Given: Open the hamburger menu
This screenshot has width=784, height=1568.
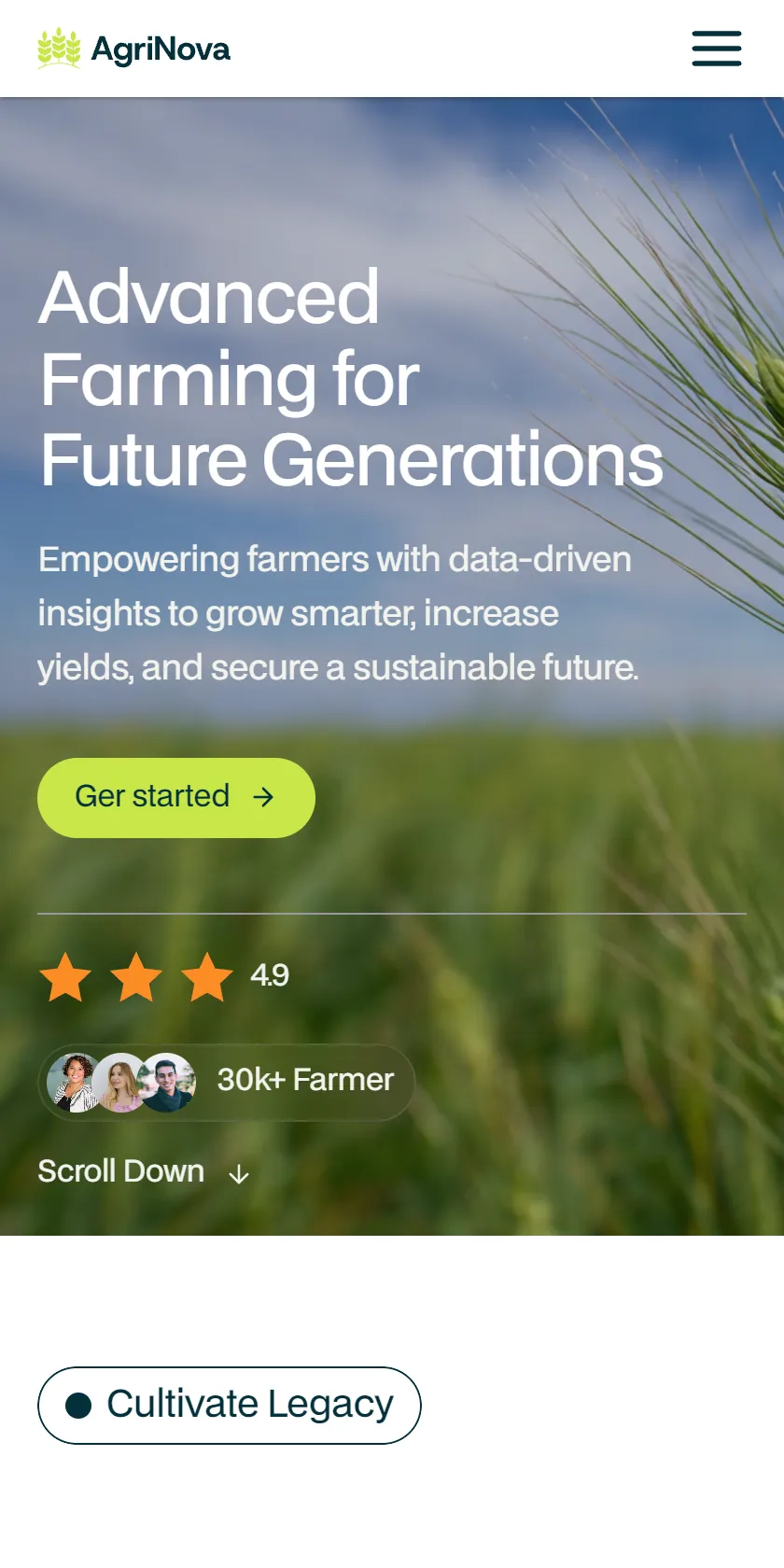Looking at the screenshot, I should pos(717,49).
